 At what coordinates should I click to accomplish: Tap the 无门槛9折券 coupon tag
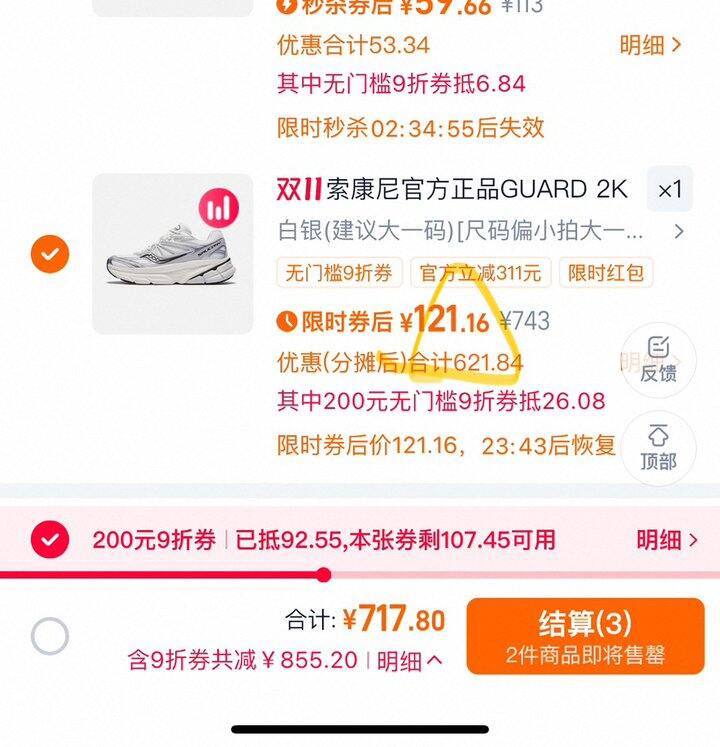click(x=340, y=272)
